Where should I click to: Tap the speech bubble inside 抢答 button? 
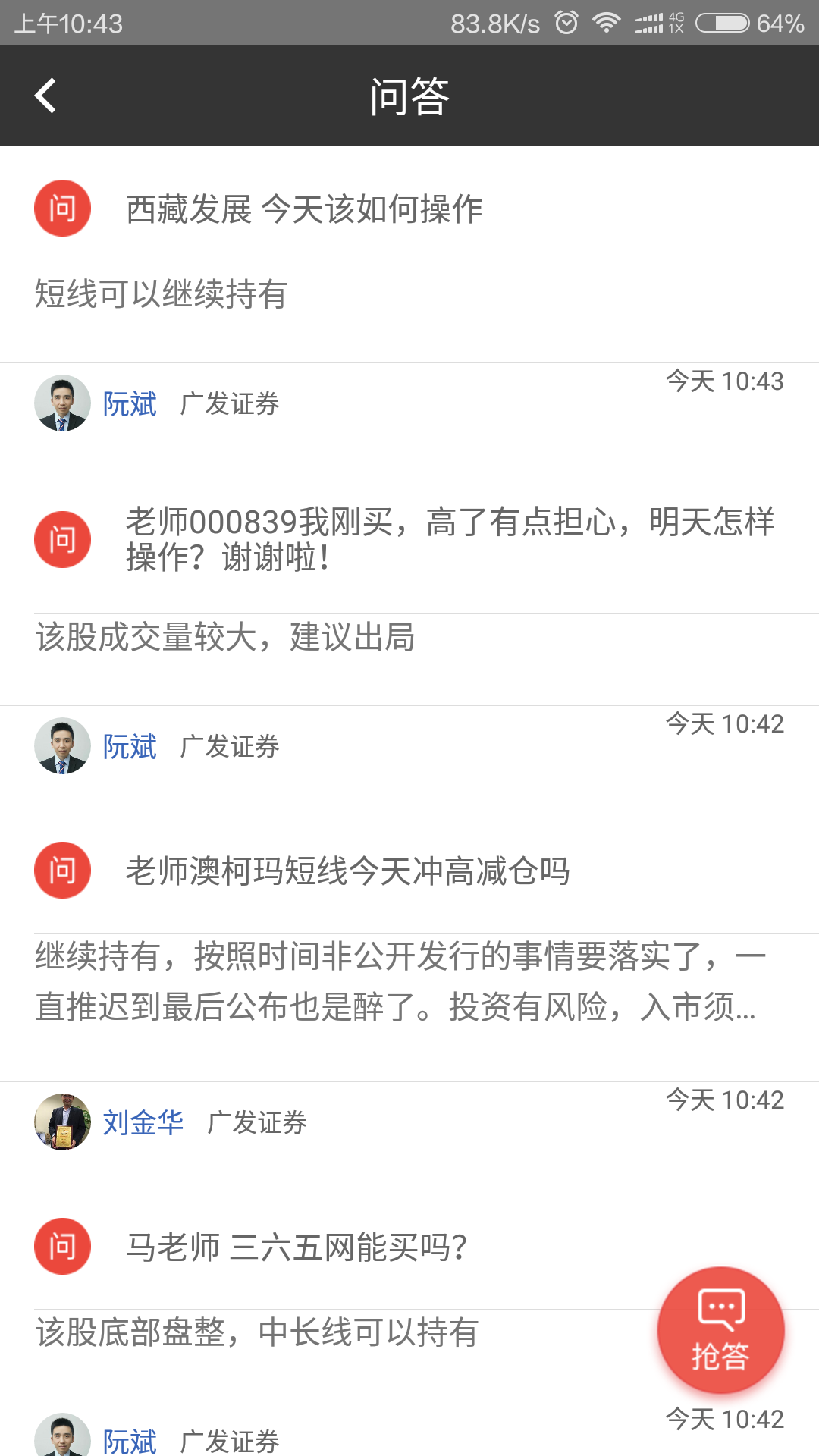(x=720, y=1306)
